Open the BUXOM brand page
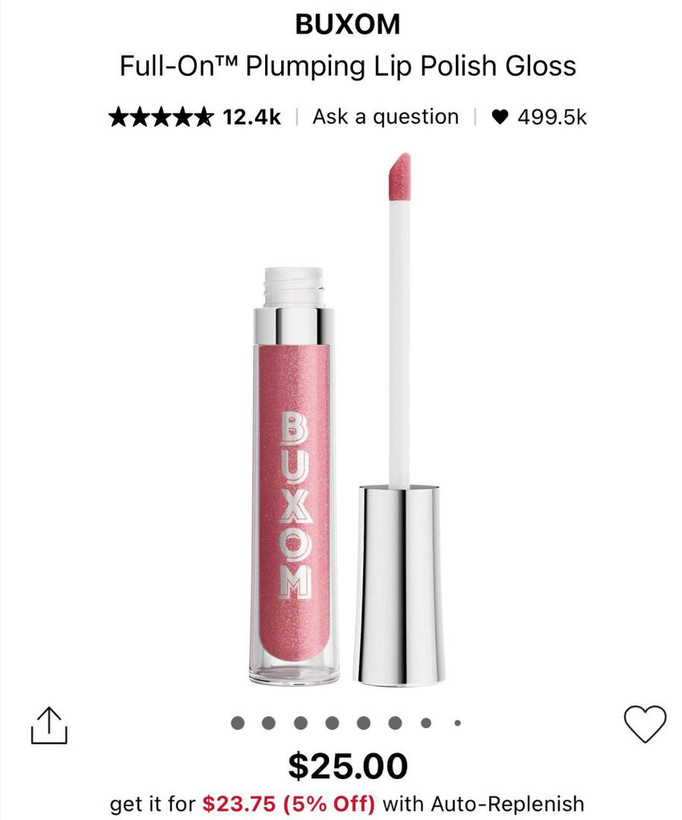 (341, 23)
